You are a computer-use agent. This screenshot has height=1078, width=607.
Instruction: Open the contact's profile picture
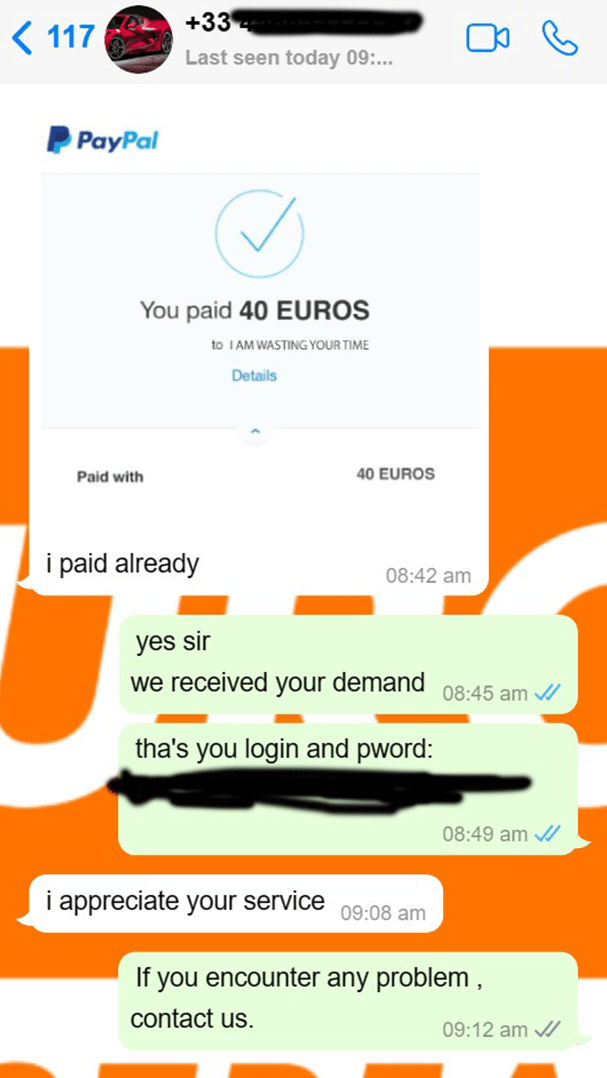point(138,38)
